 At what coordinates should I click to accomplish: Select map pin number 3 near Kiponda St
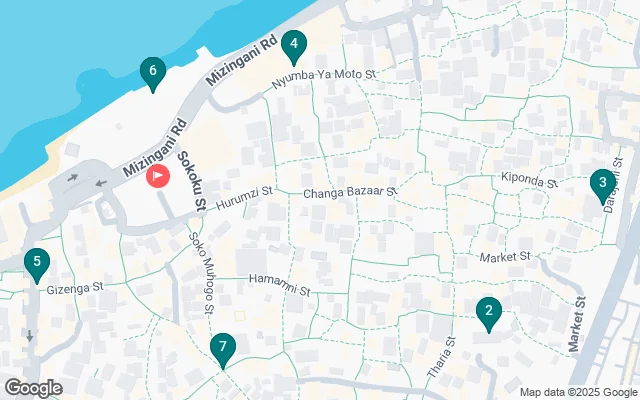tap(601, 184)
